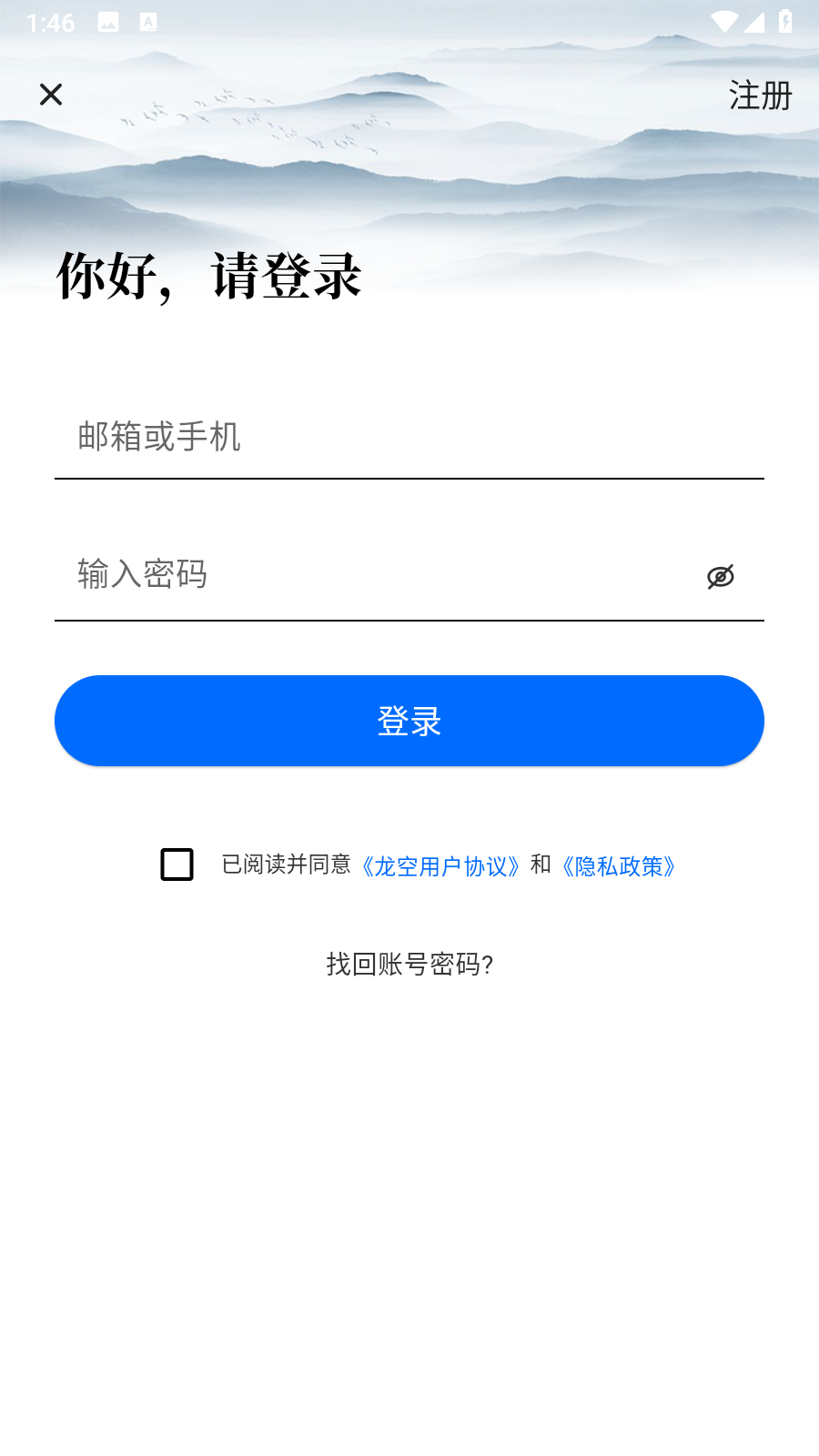819x1456 pixels.
Task: Tap the app notification icon beside the photo icon
Action: (148, 23)
